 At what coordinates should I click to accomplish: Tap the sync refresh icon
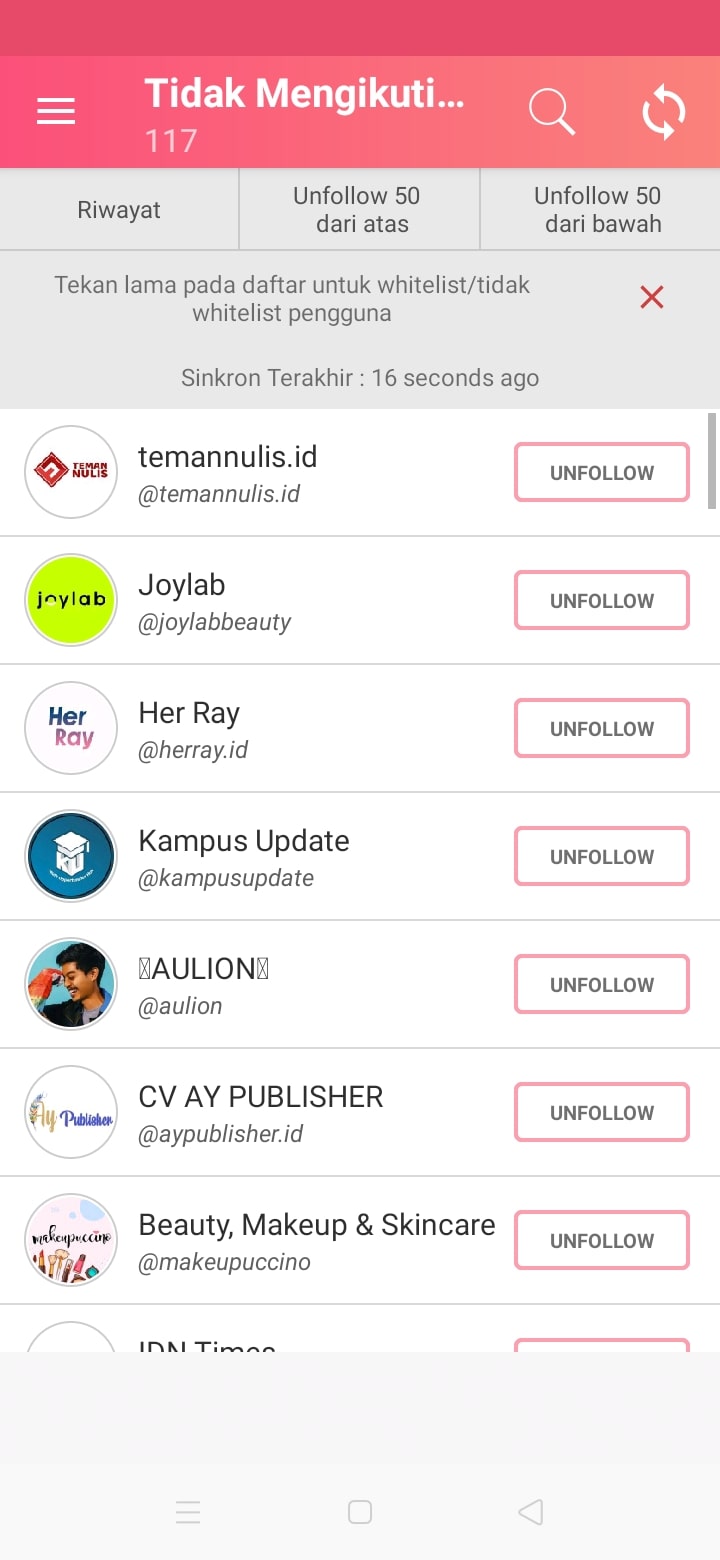663,112
